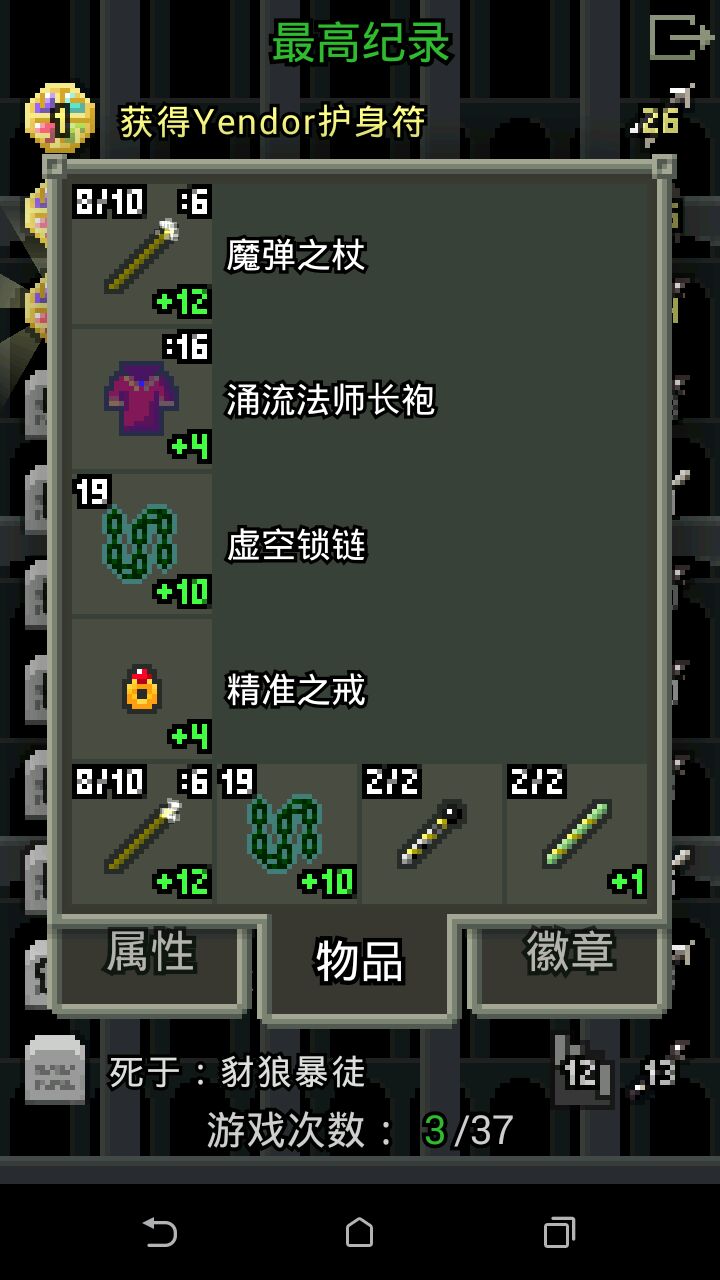Open the black-tipped 2/2 wand slot

pos(432,834)
